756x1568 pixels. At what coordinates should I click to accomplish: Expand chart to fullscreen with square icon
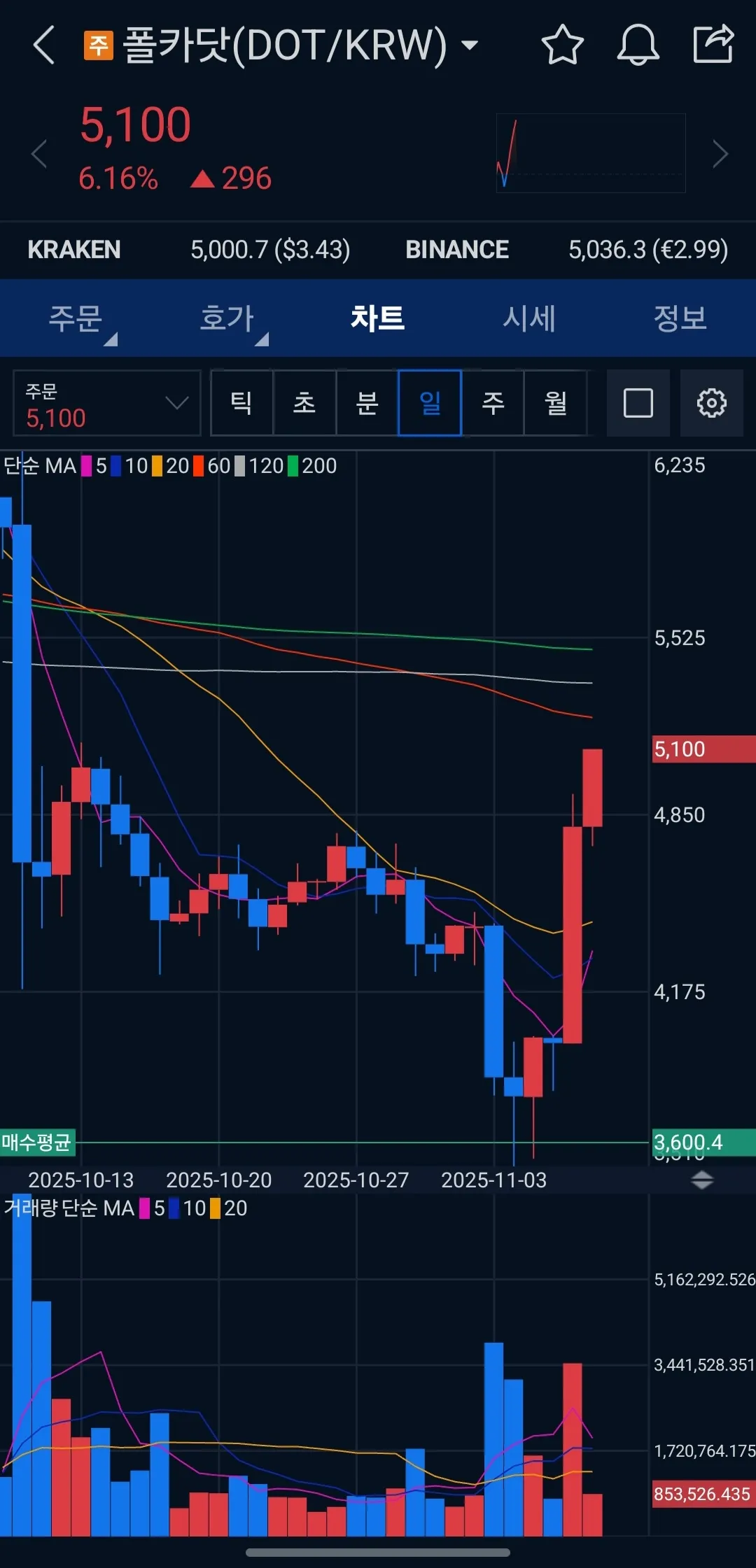click(x=638, y=403)
